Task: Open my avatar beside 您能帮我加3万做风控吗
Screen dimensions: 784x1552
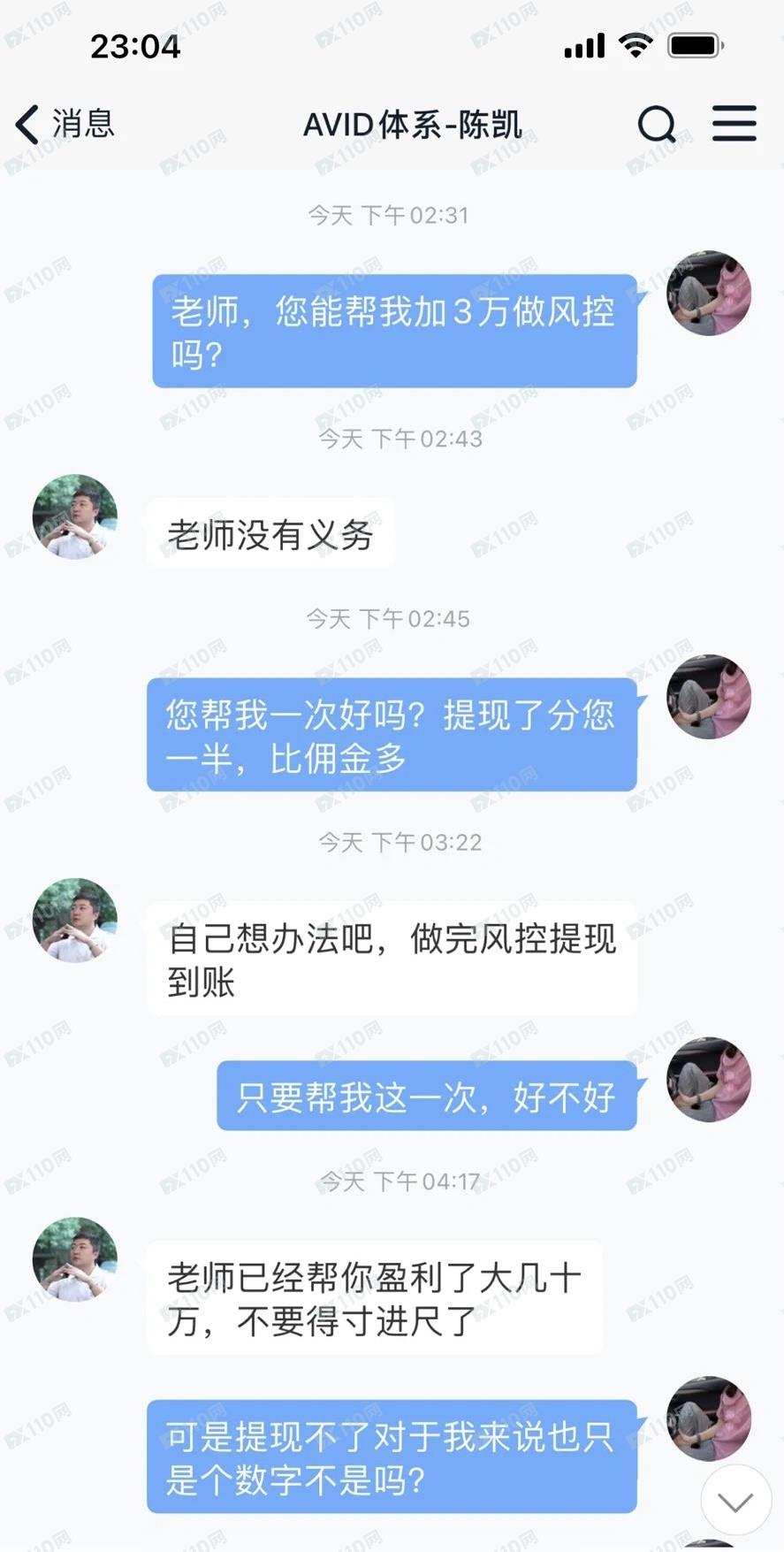Action: pos(708,294)
